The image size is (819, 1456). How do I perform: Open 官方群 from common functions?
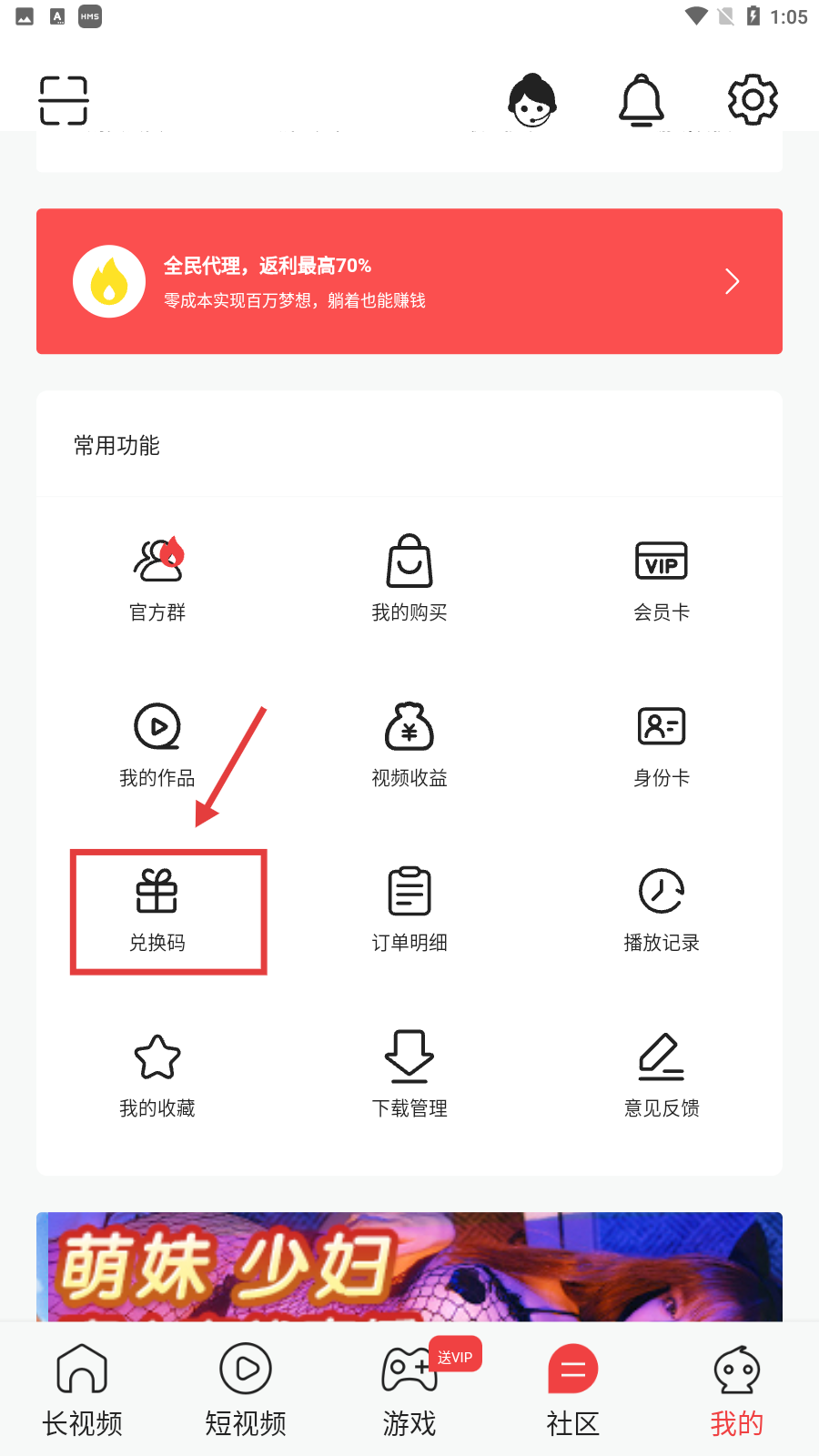click(157, 576)
